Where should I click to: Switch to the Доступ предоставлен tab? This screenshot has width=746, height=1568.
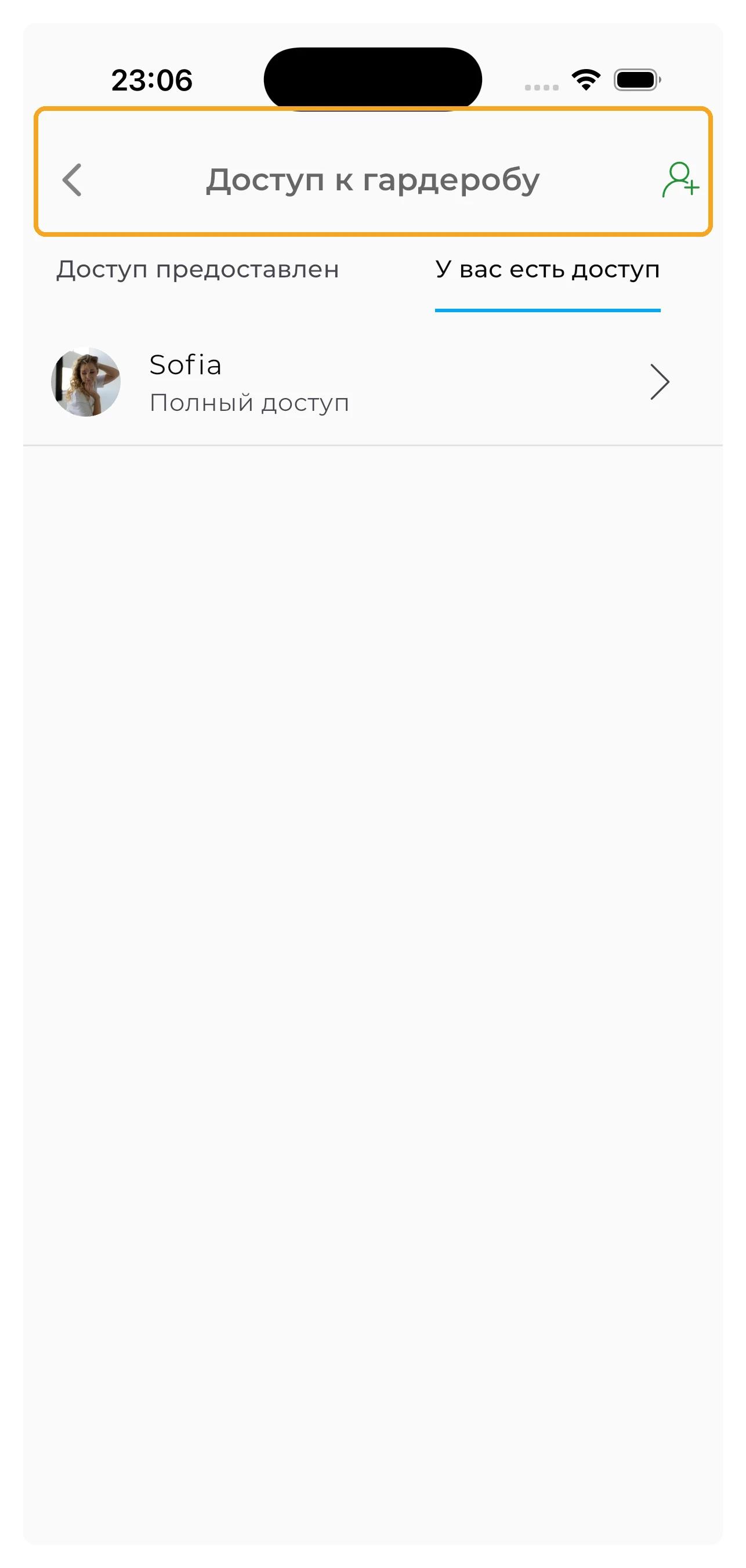tap(198, 270)
